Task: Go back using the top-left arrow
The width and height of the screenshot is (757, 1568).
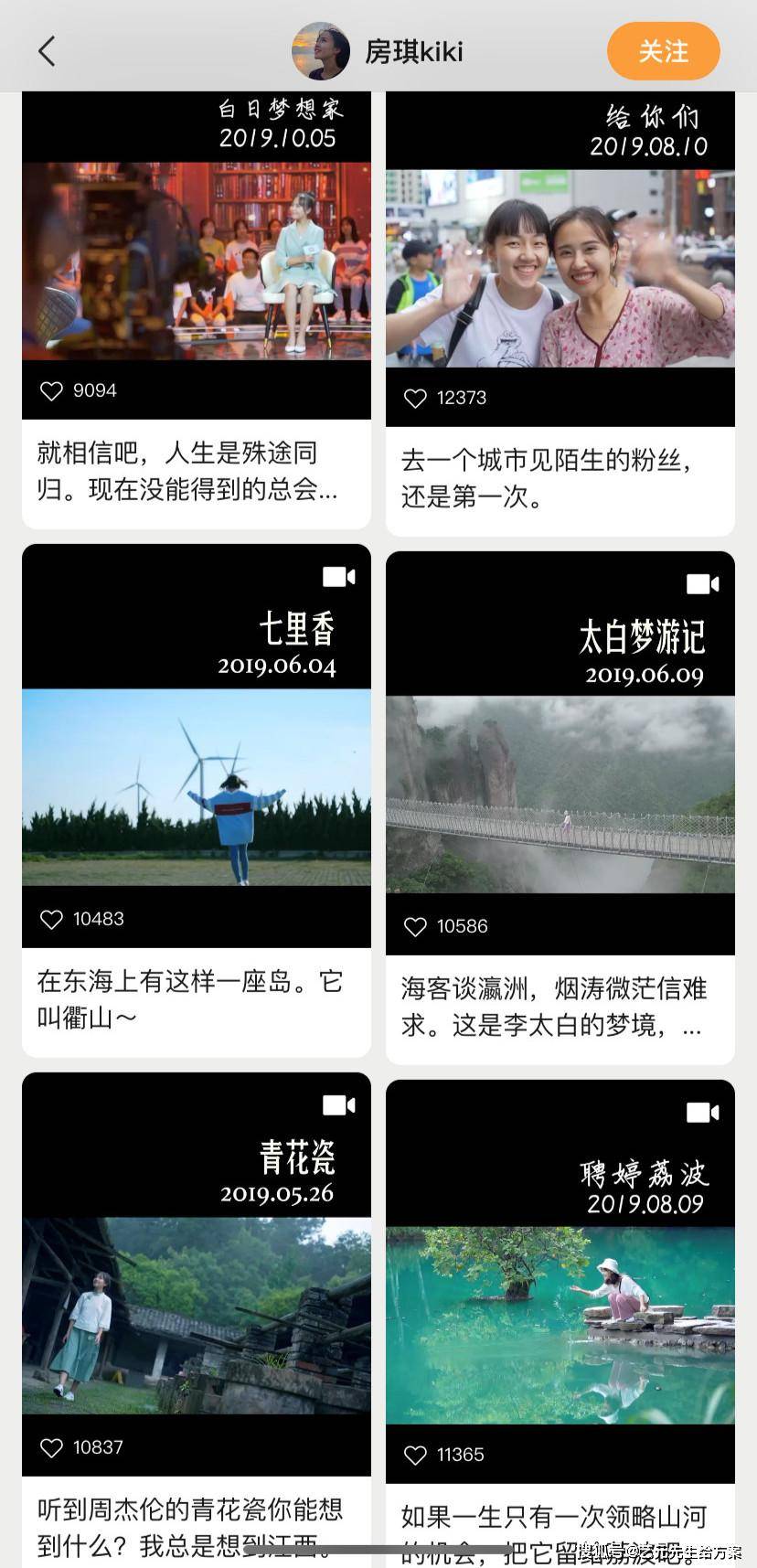Action: (48, 51)
